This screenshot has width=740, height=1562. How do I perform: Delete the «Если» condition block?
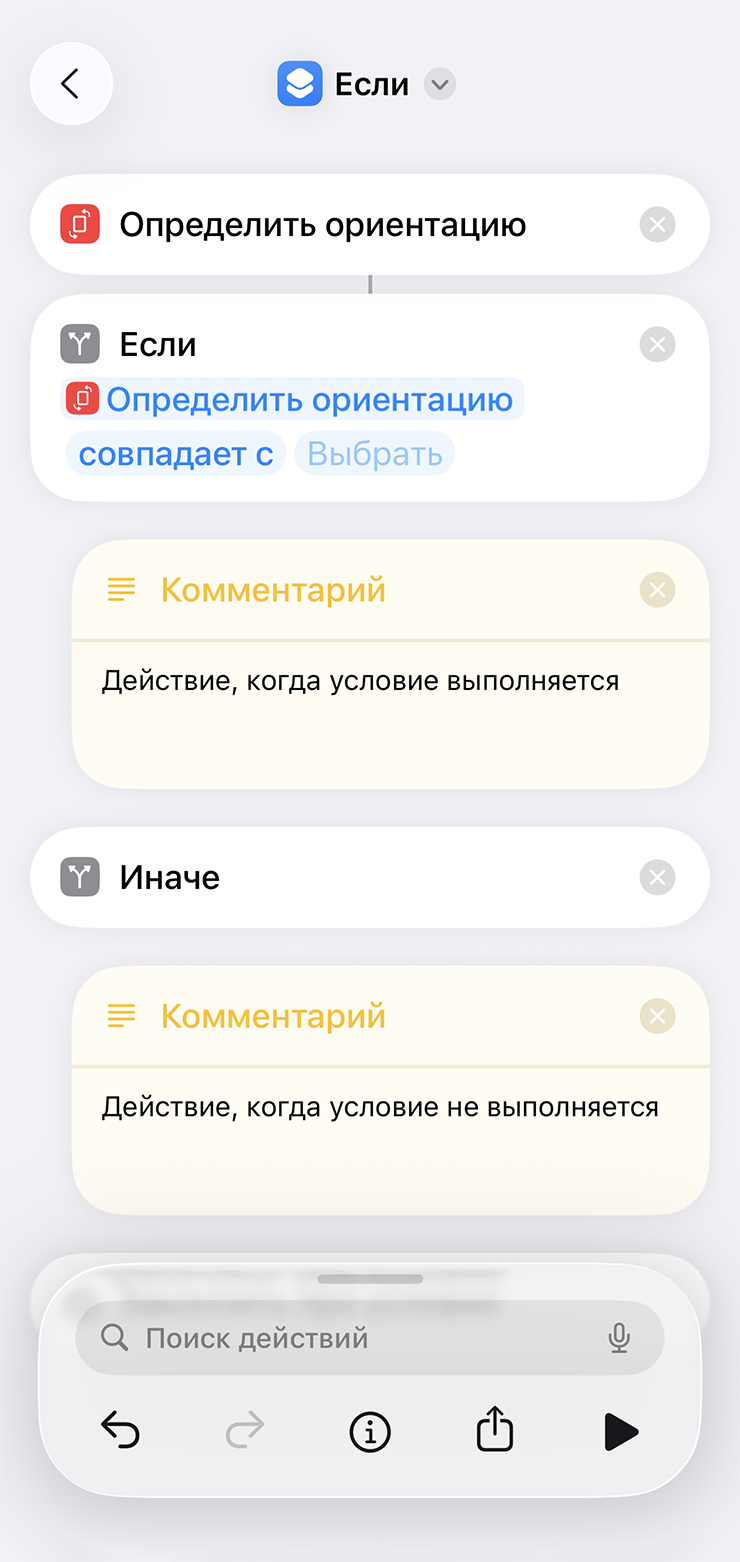click(x=657, y=345)
